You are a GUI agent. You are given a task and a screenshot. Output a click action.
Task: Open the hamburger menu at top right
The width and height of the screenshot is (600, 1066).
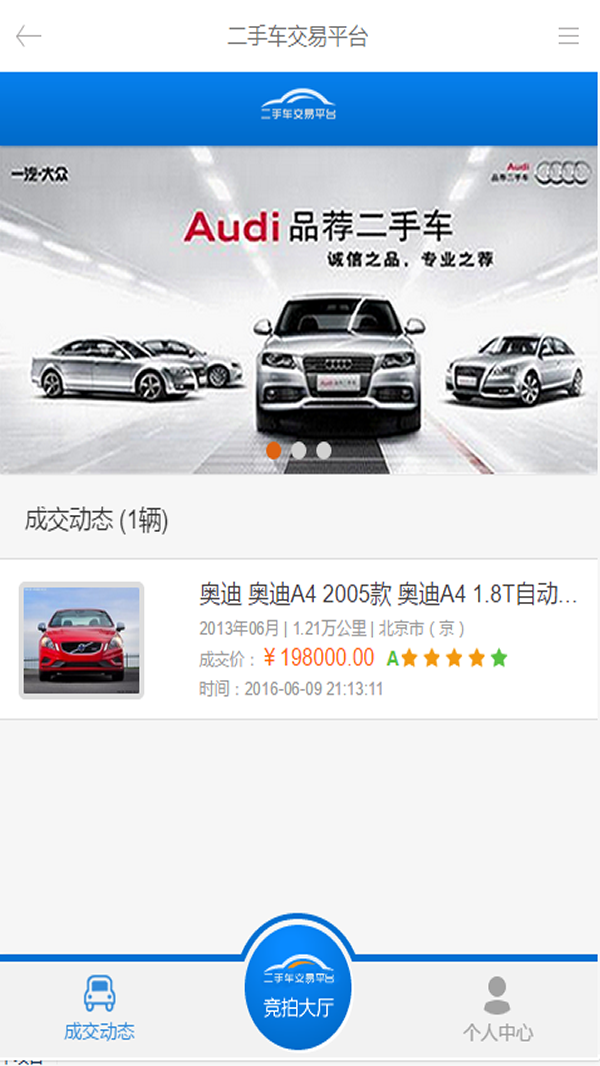pyautogui.click(x=569, y=36)
